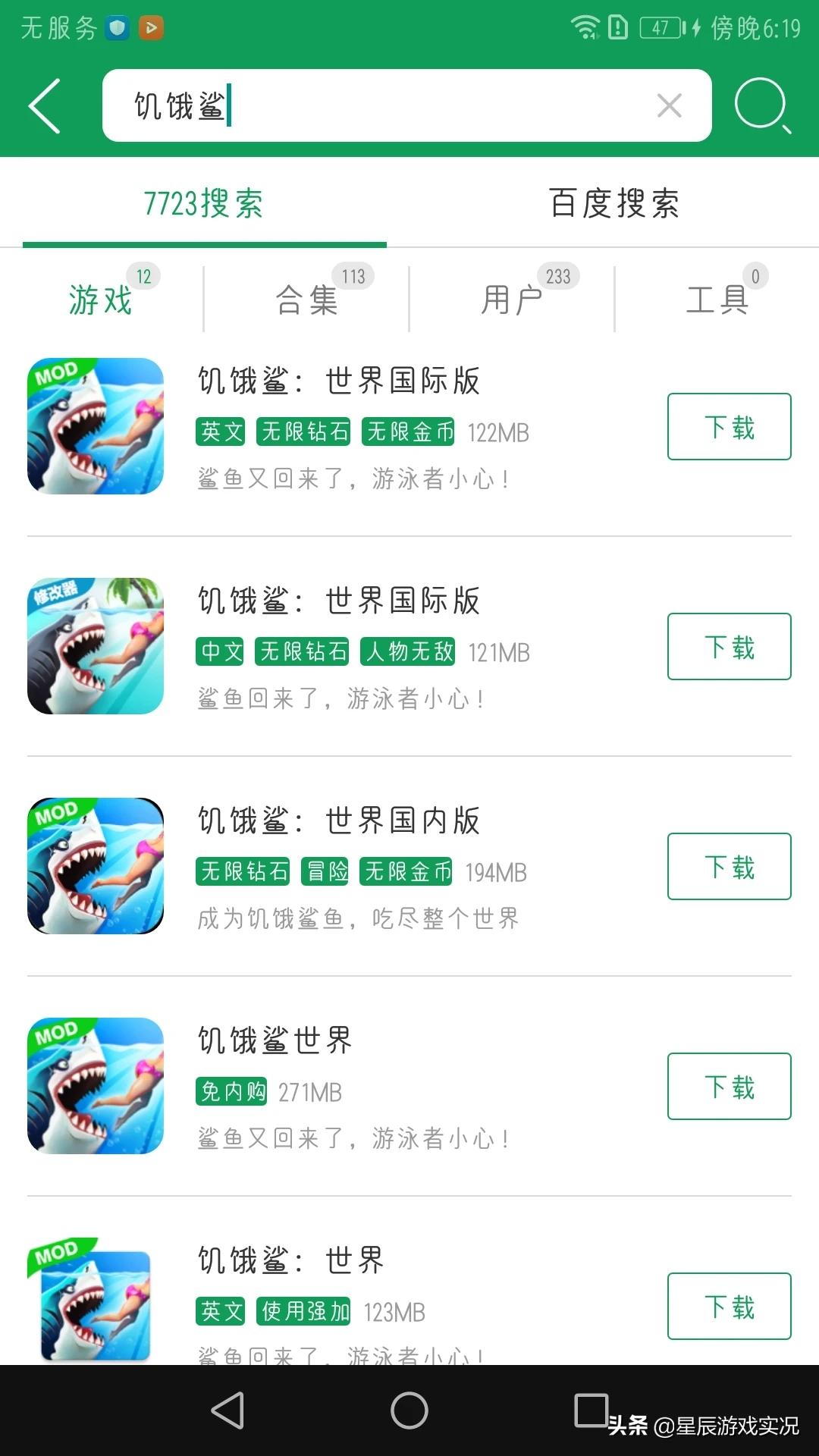The height and width of the screenshot is (1456, 819).
Task: Show 合集 results
Action: (x=307, y=300)
